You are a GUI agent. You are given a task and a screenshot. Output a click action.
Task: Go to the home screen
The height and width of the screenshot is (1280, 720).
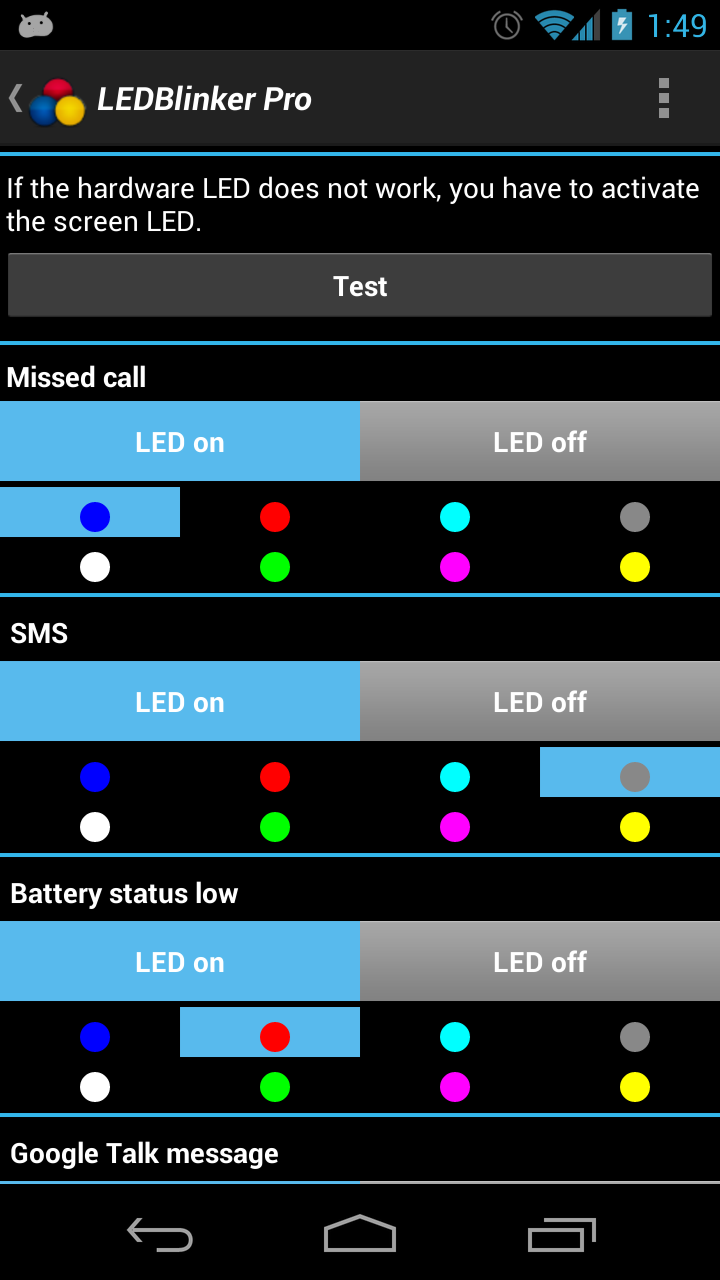[x=360, y=1233]
